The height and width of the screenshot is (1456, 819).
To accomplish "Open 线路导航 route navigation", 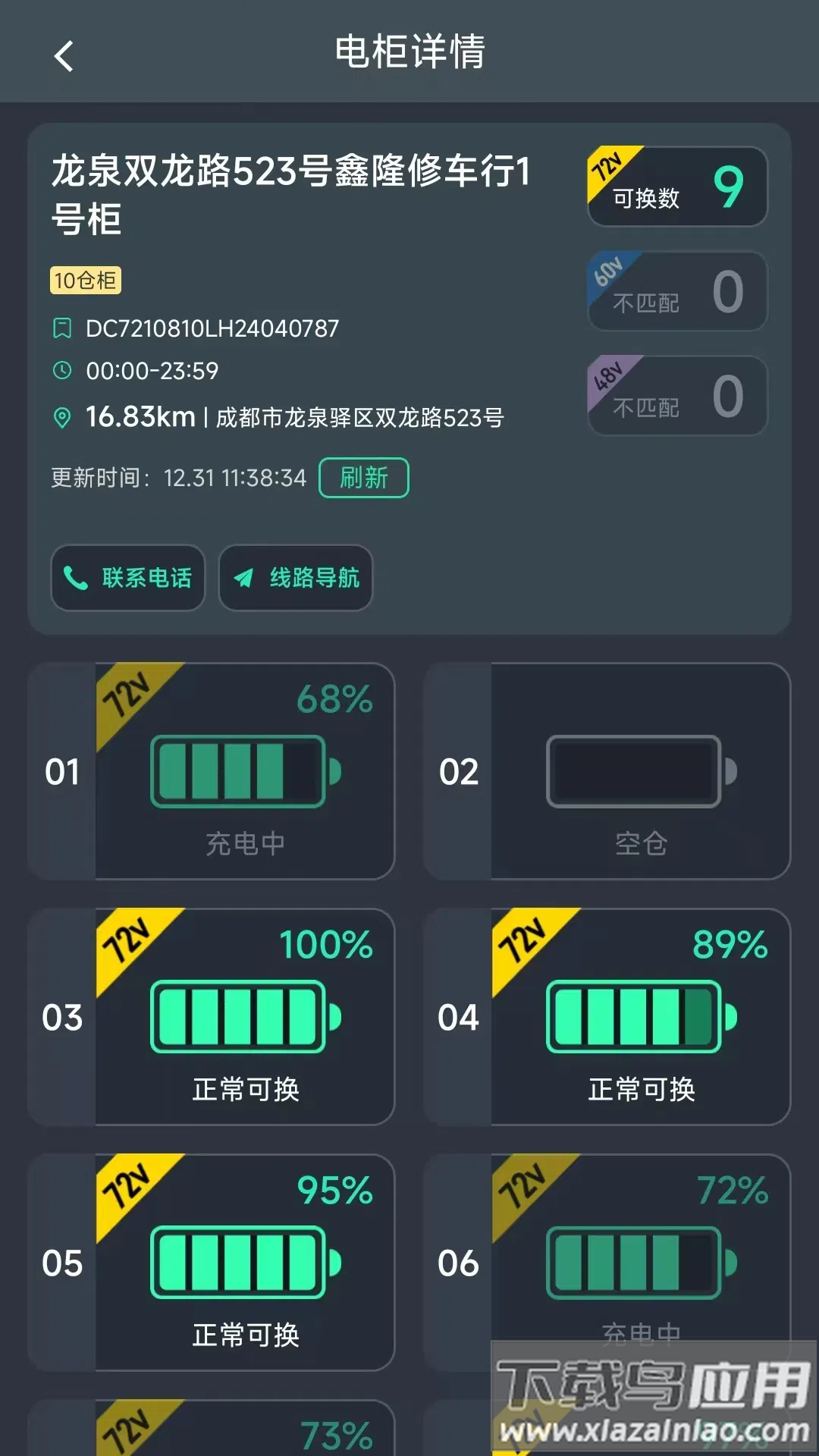I will [294, 578].
